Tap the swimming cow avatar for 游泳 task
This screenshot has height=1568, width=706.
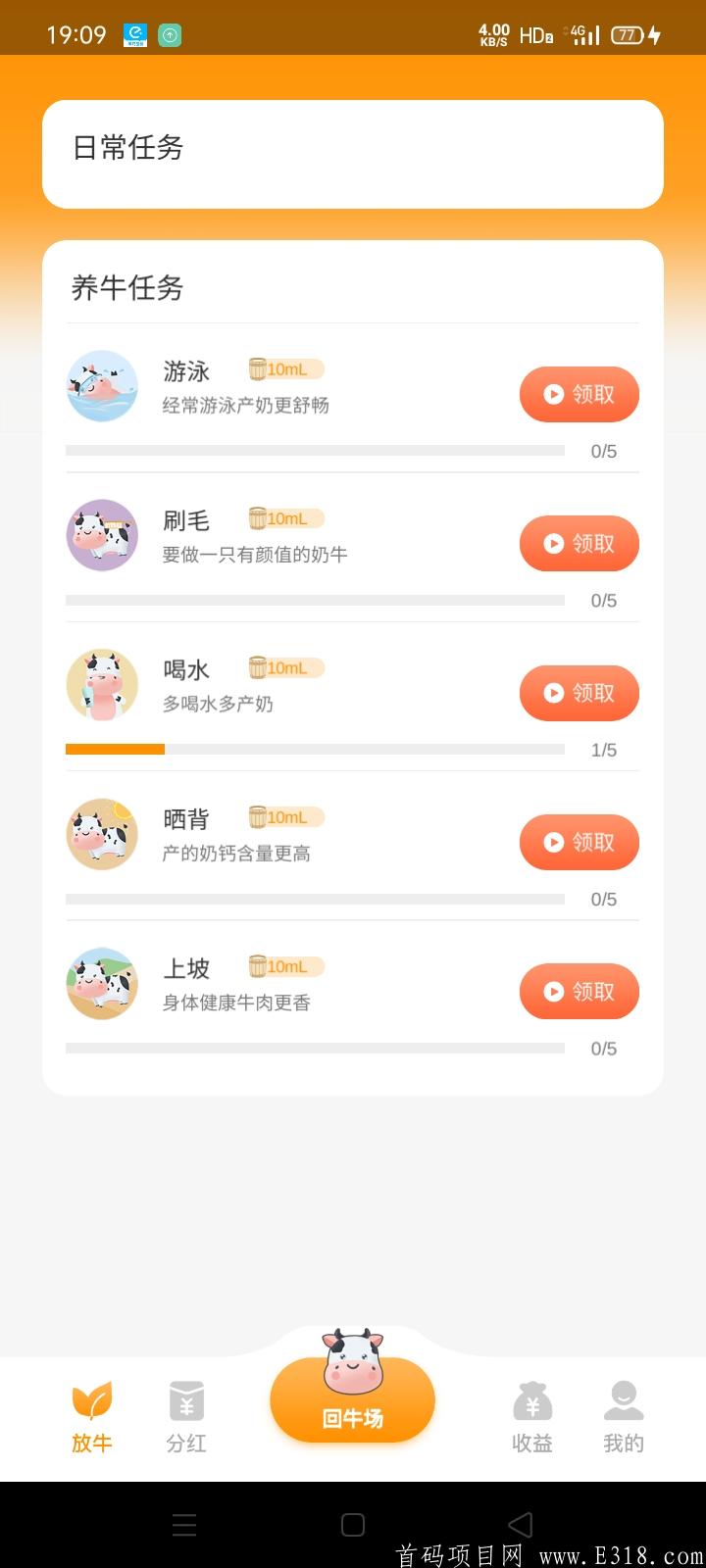coord(102,386)
